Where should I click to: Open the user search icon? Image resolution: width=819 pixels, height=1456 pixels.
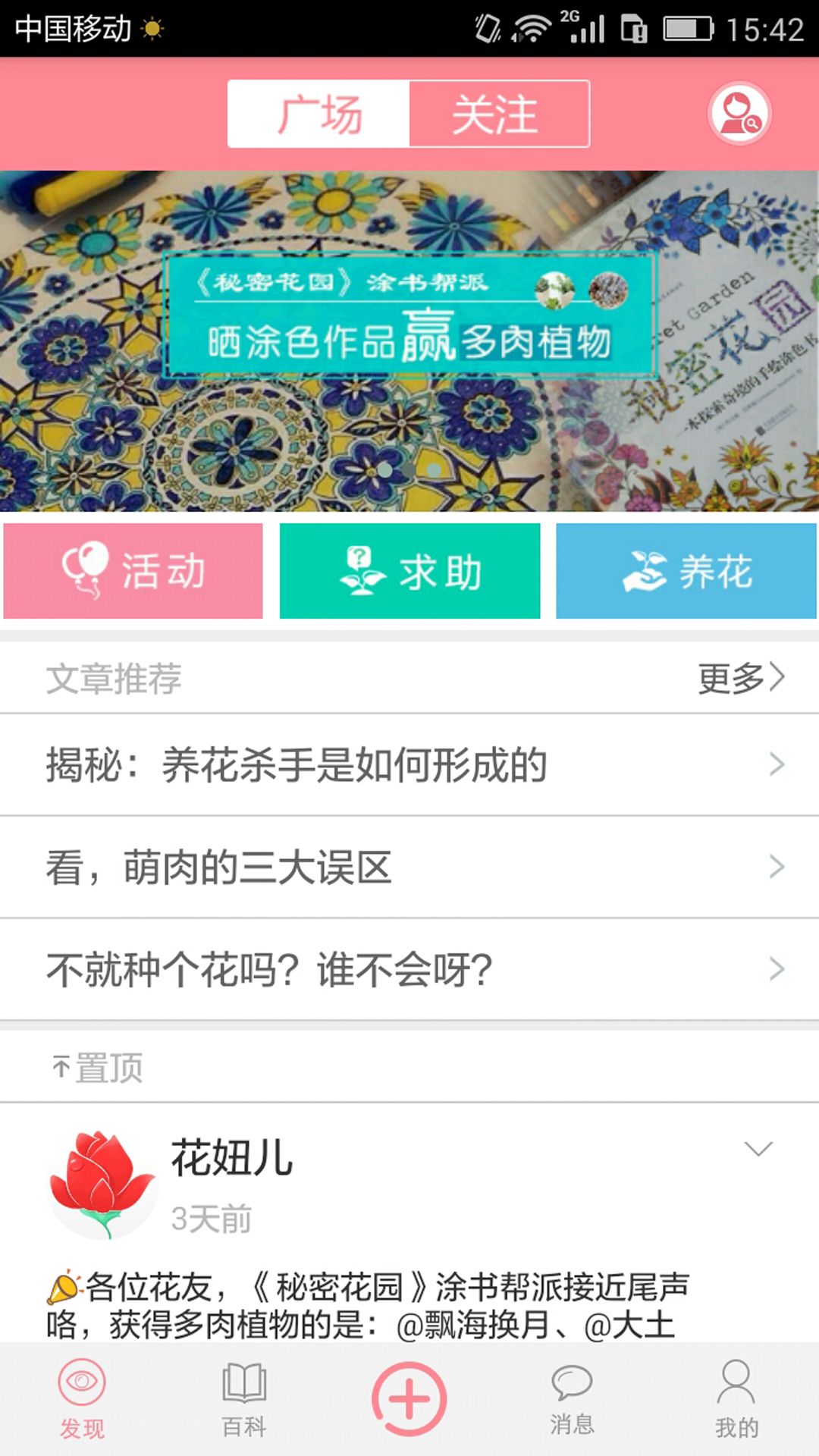[x=739, y=114]
